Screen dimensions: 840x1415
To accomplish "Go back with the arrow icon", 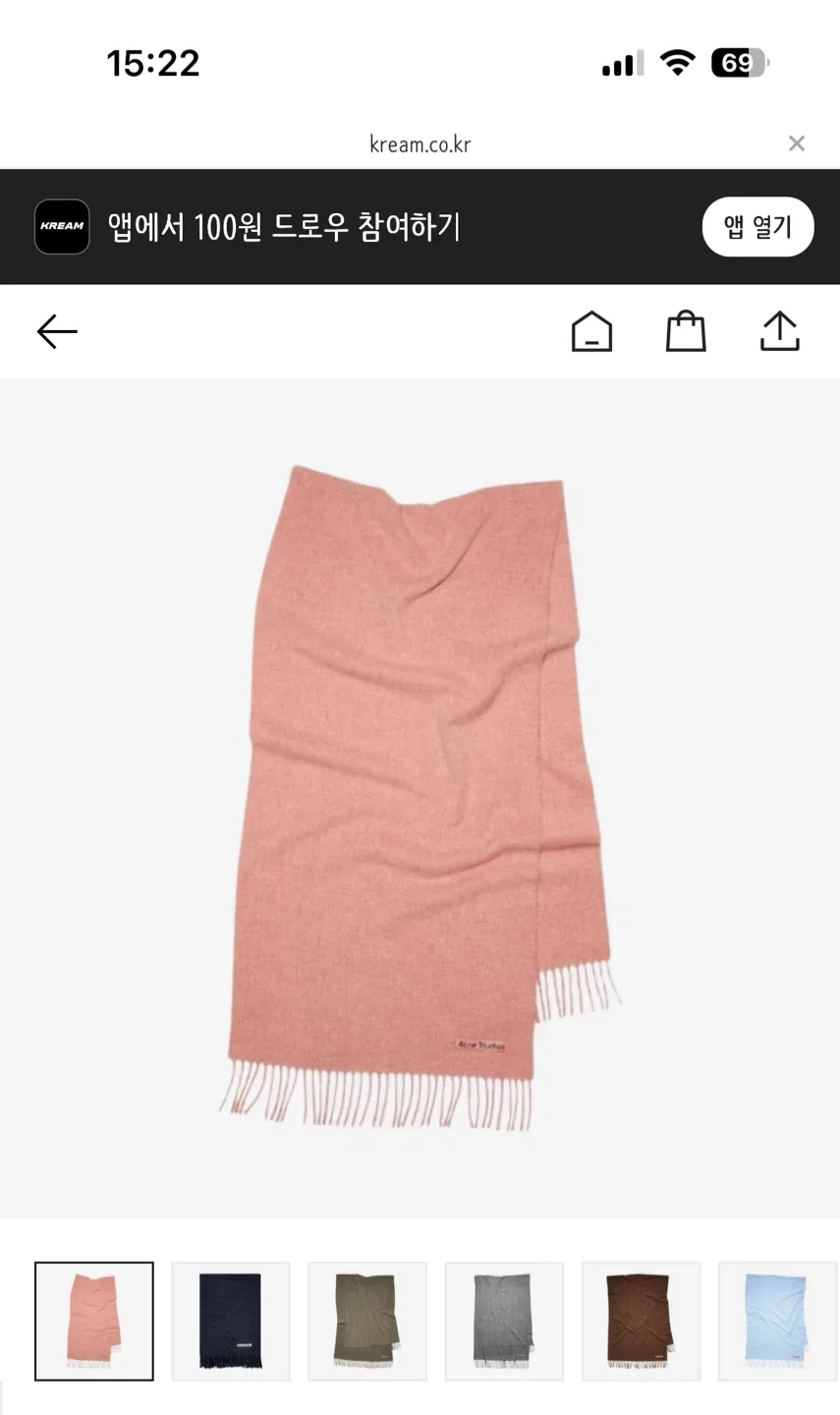I will click(57, 332).
